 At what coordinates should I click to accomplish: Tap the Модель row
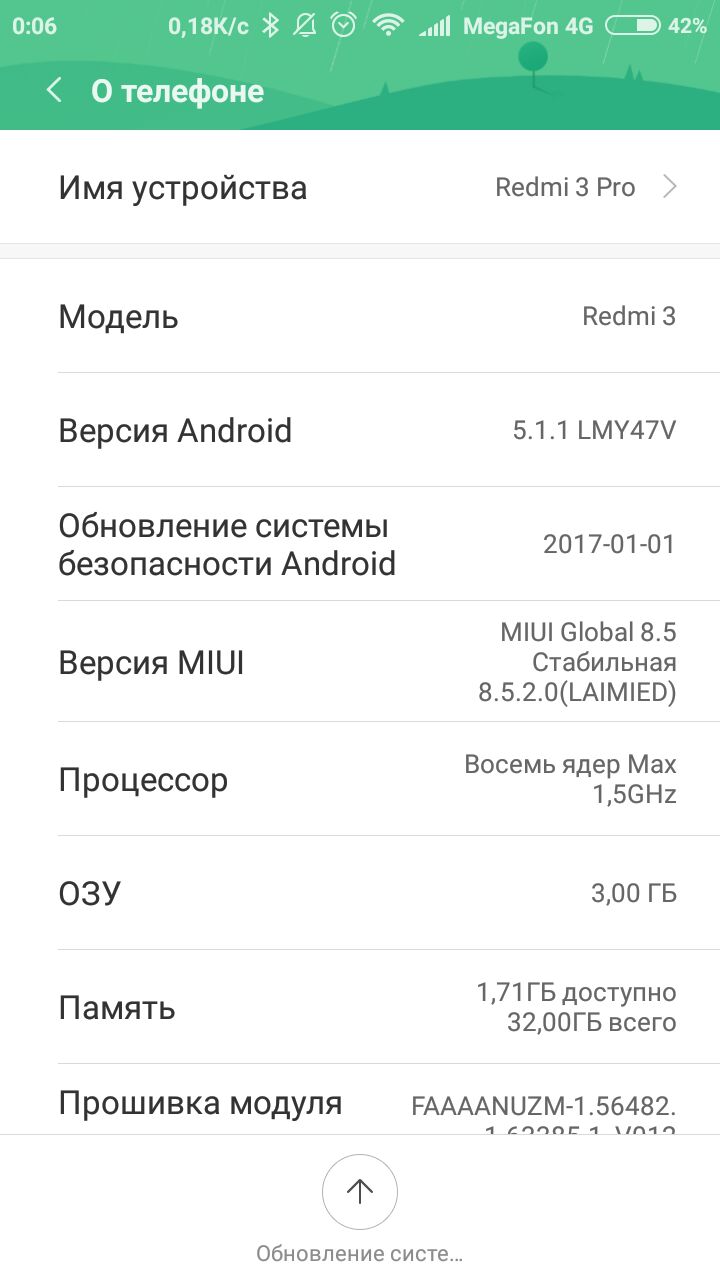(x=360, y=316)
